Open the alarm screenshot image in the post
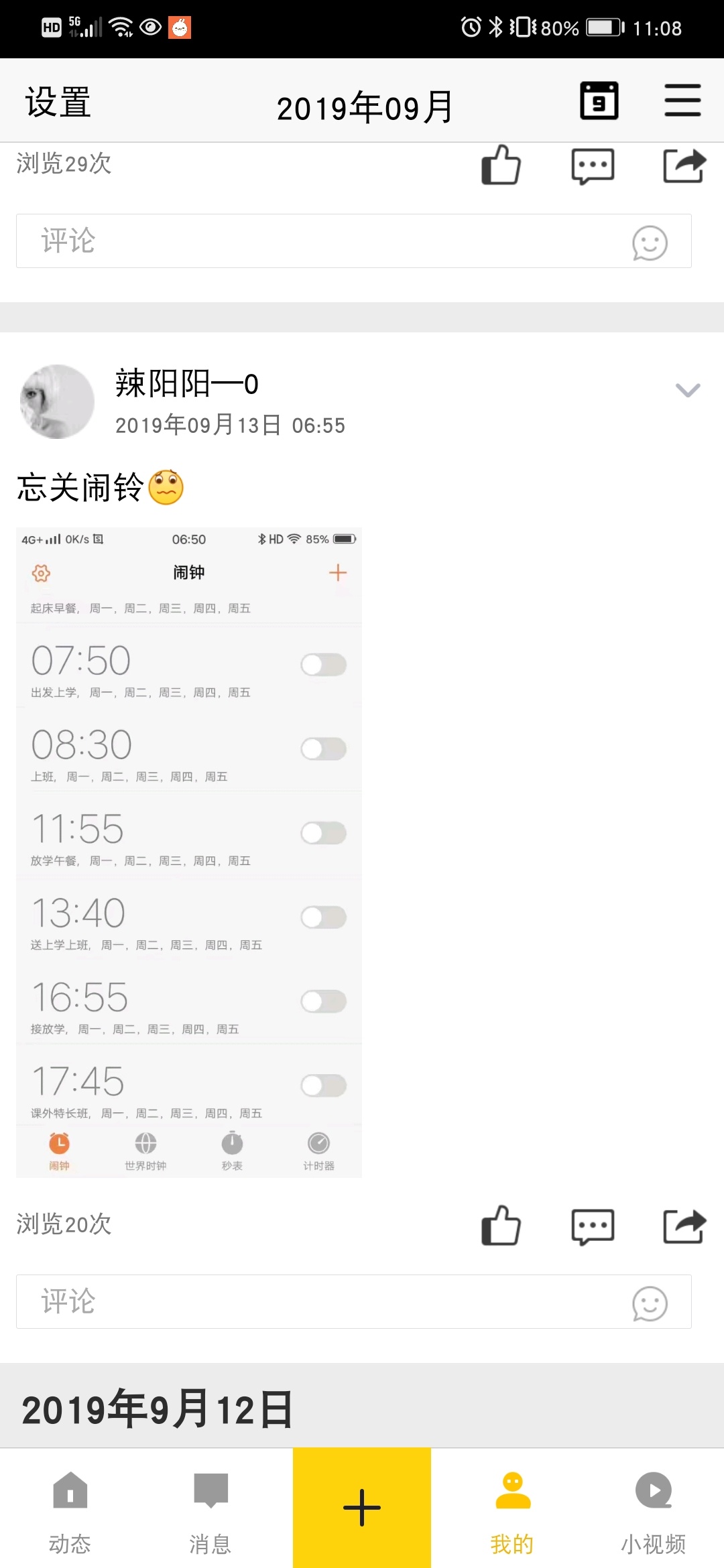 point(189,852)
